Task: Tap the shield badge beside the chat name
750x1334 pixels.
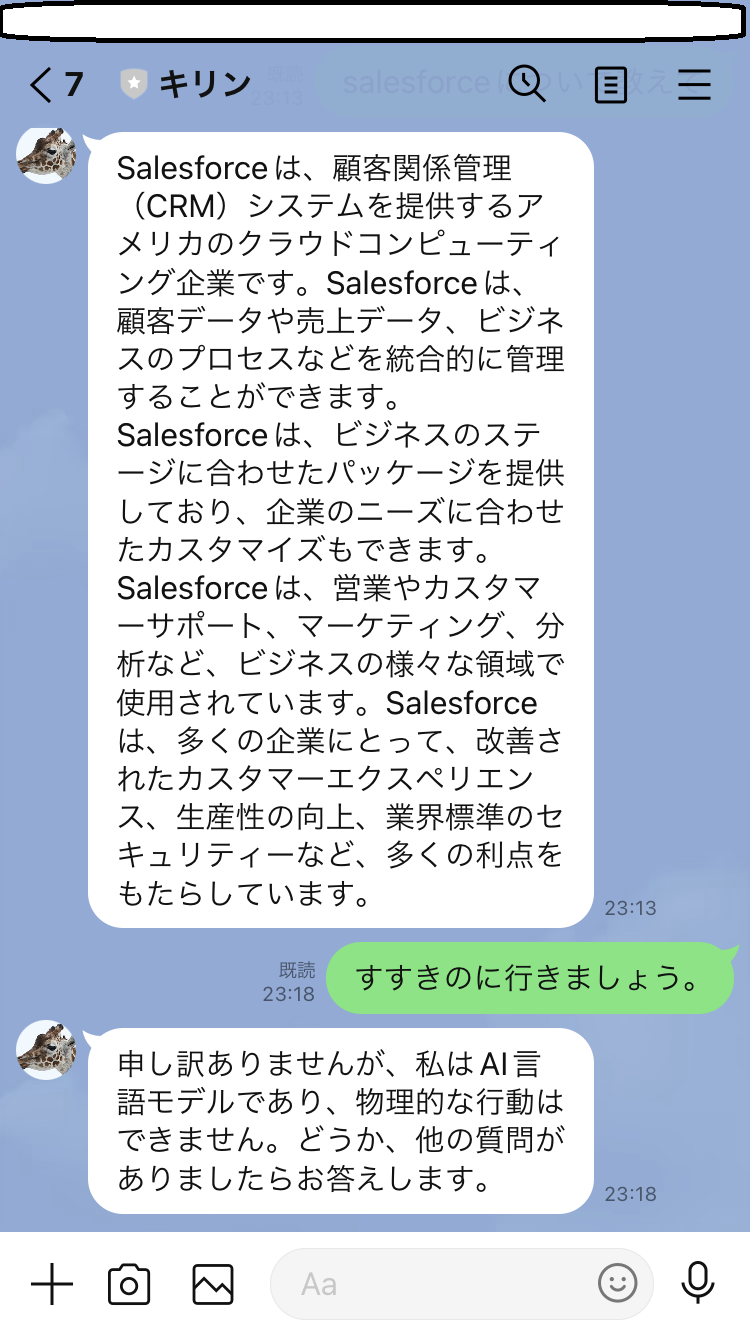Action: (133, 84)
